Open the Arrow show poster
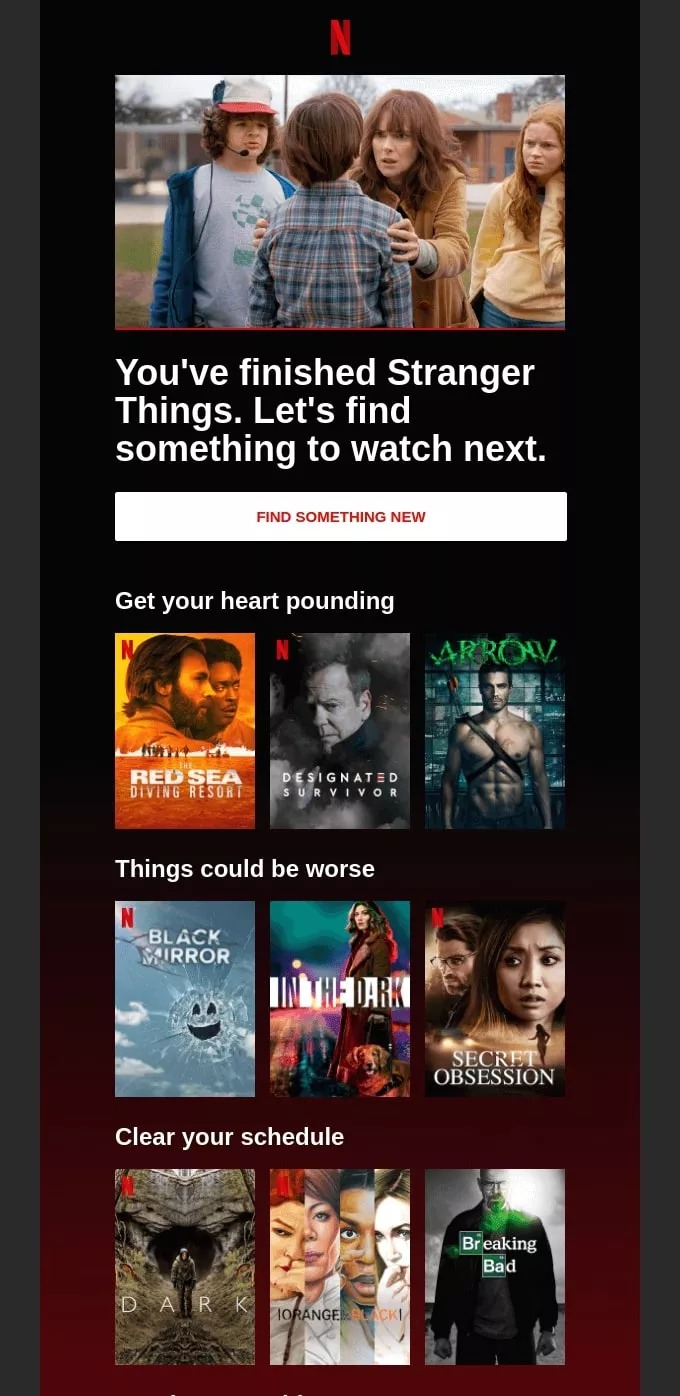680x1396 pixels. pos(495,730)
